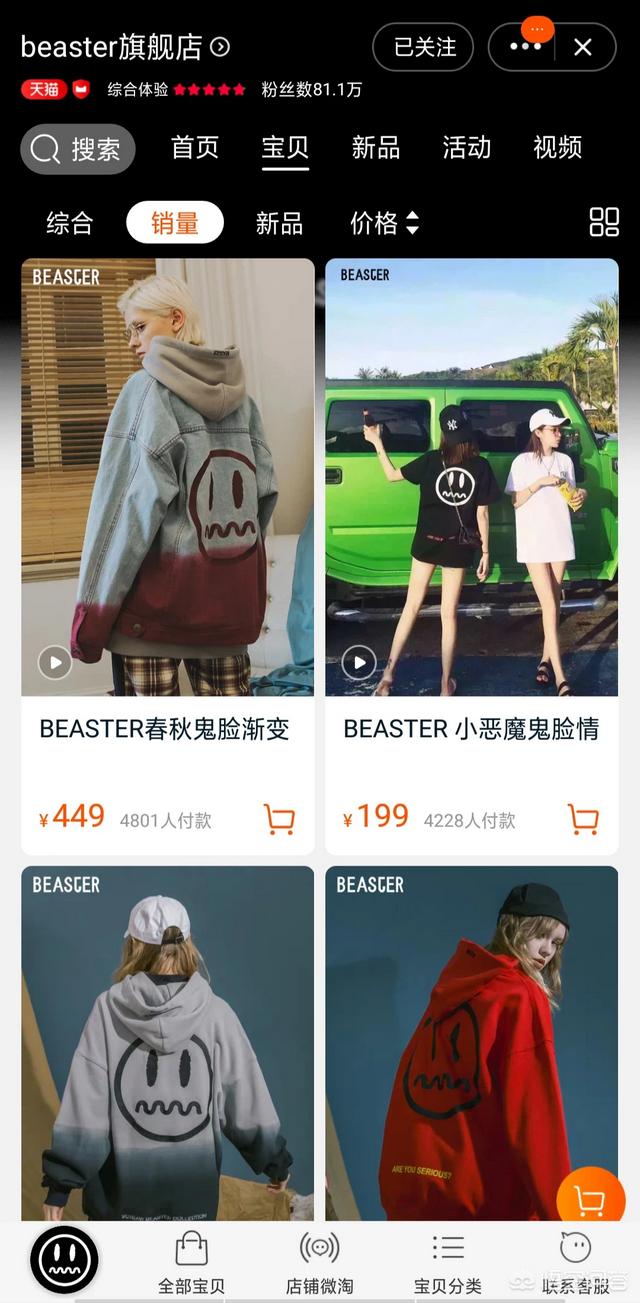The image size is (640, 1303).
Task: Switch to the 新品 top tab
Action: tap(376, 148)
